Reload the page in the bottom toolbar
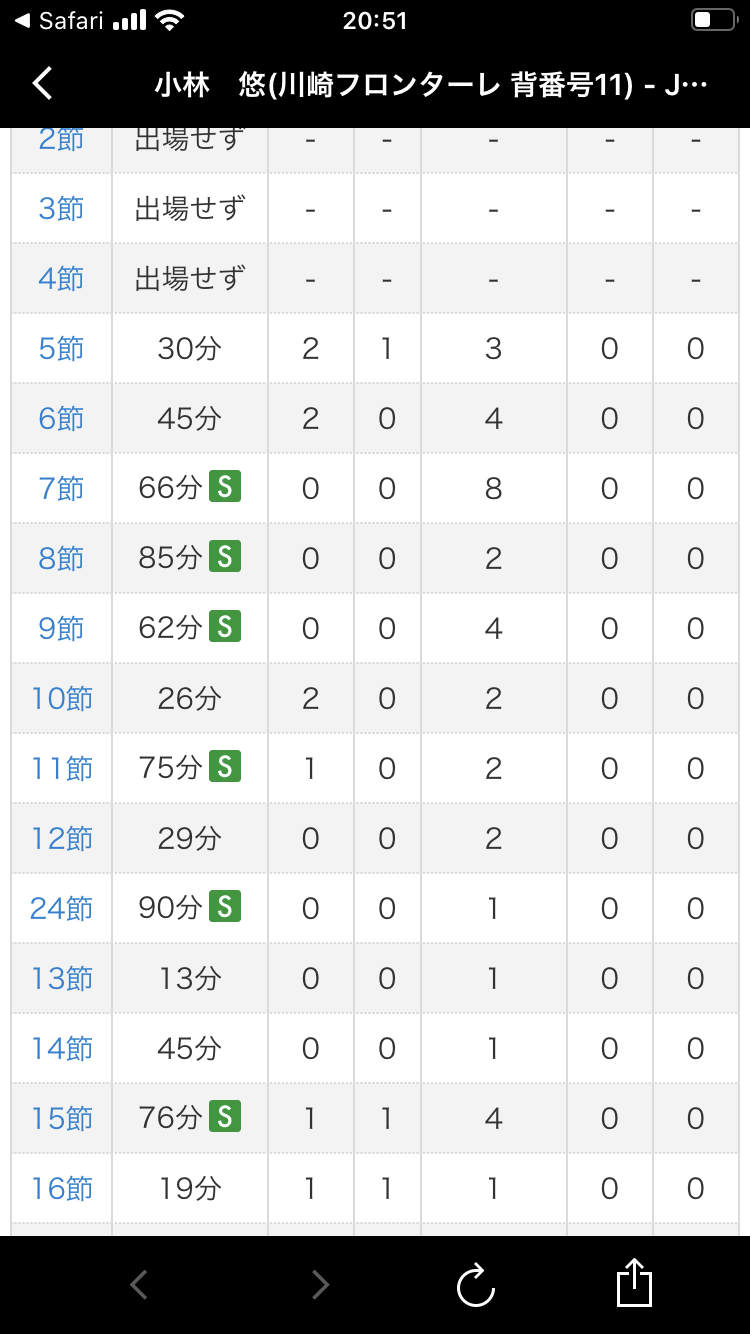 pos(476,1284)
